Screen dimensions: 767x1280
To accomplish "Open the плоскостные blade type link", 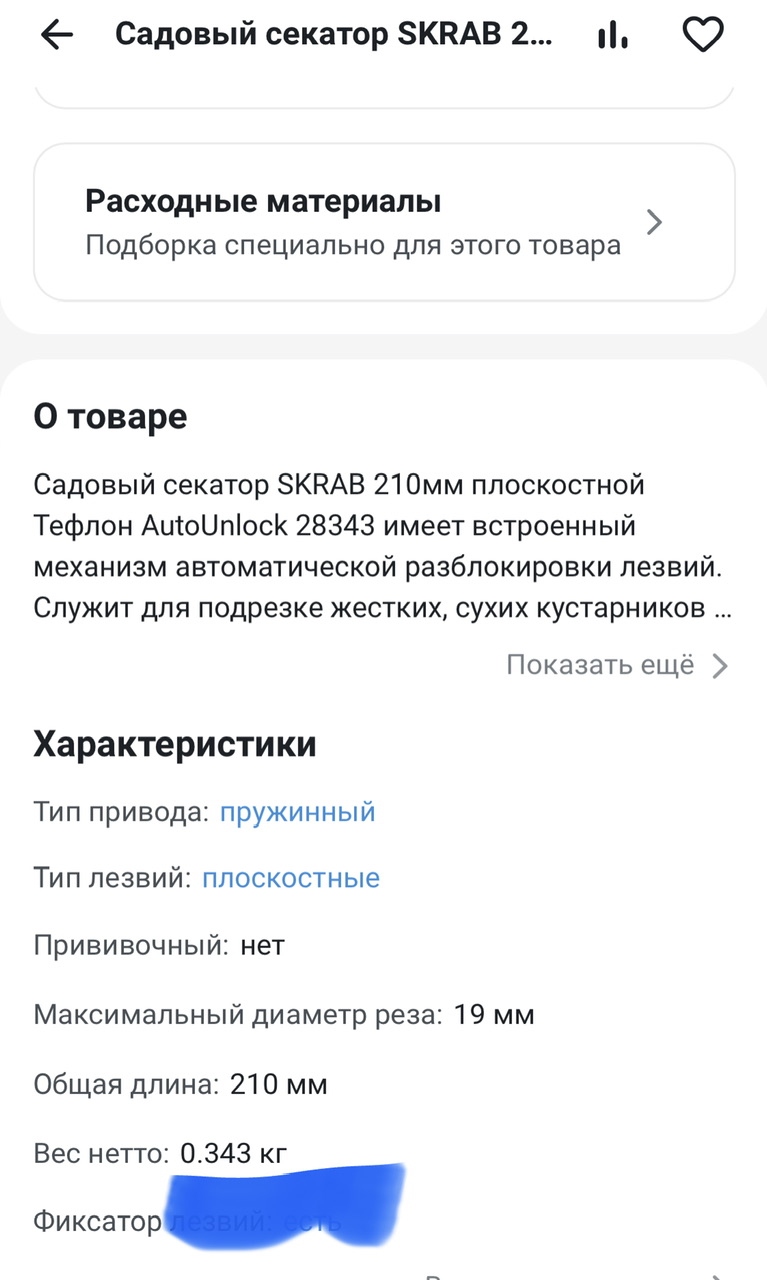I will click(291, 879).
